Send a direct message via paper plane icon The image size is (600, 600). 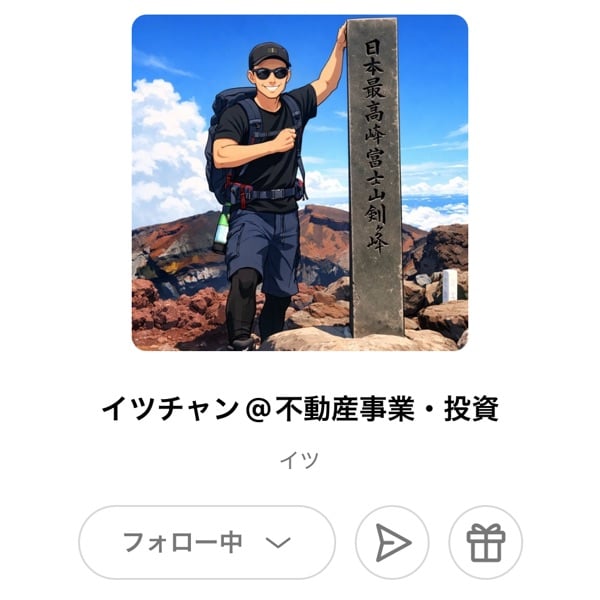pos(392,542)
